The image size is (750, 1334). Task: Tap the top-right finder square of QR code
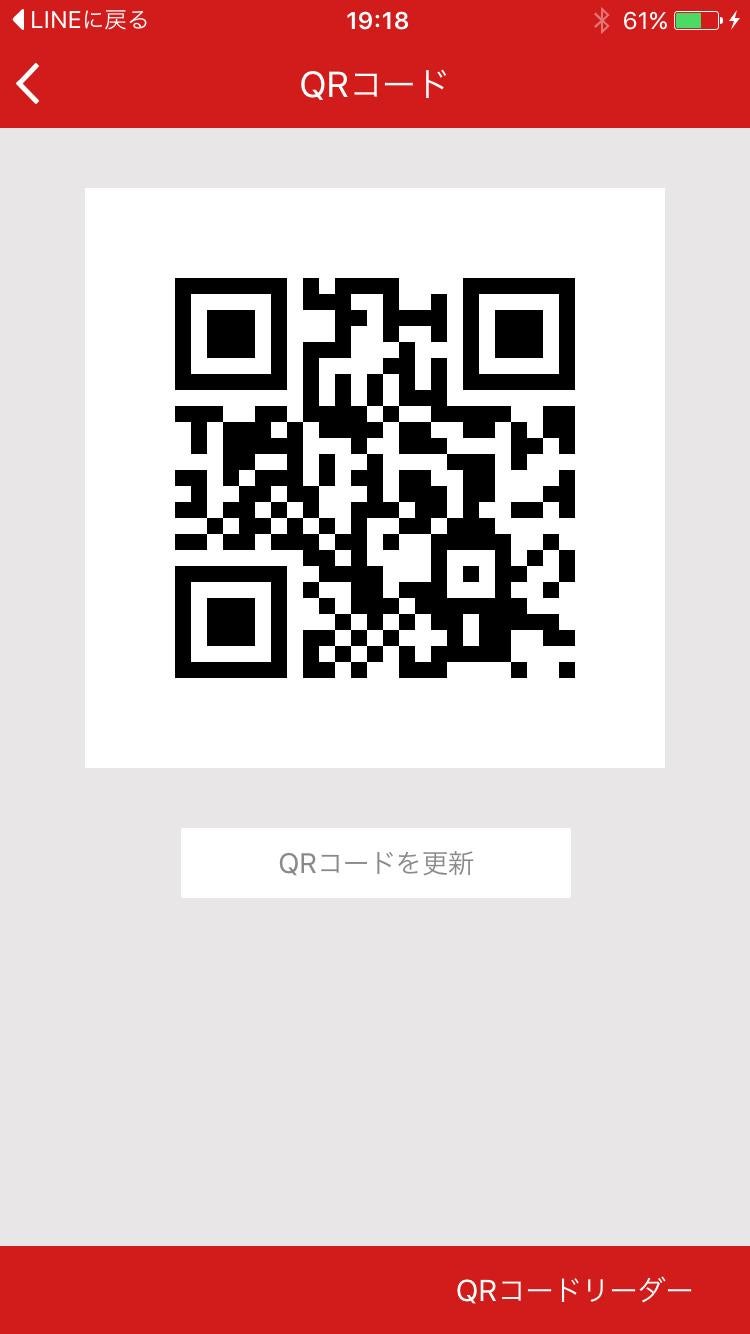click(x=520, y=335)
